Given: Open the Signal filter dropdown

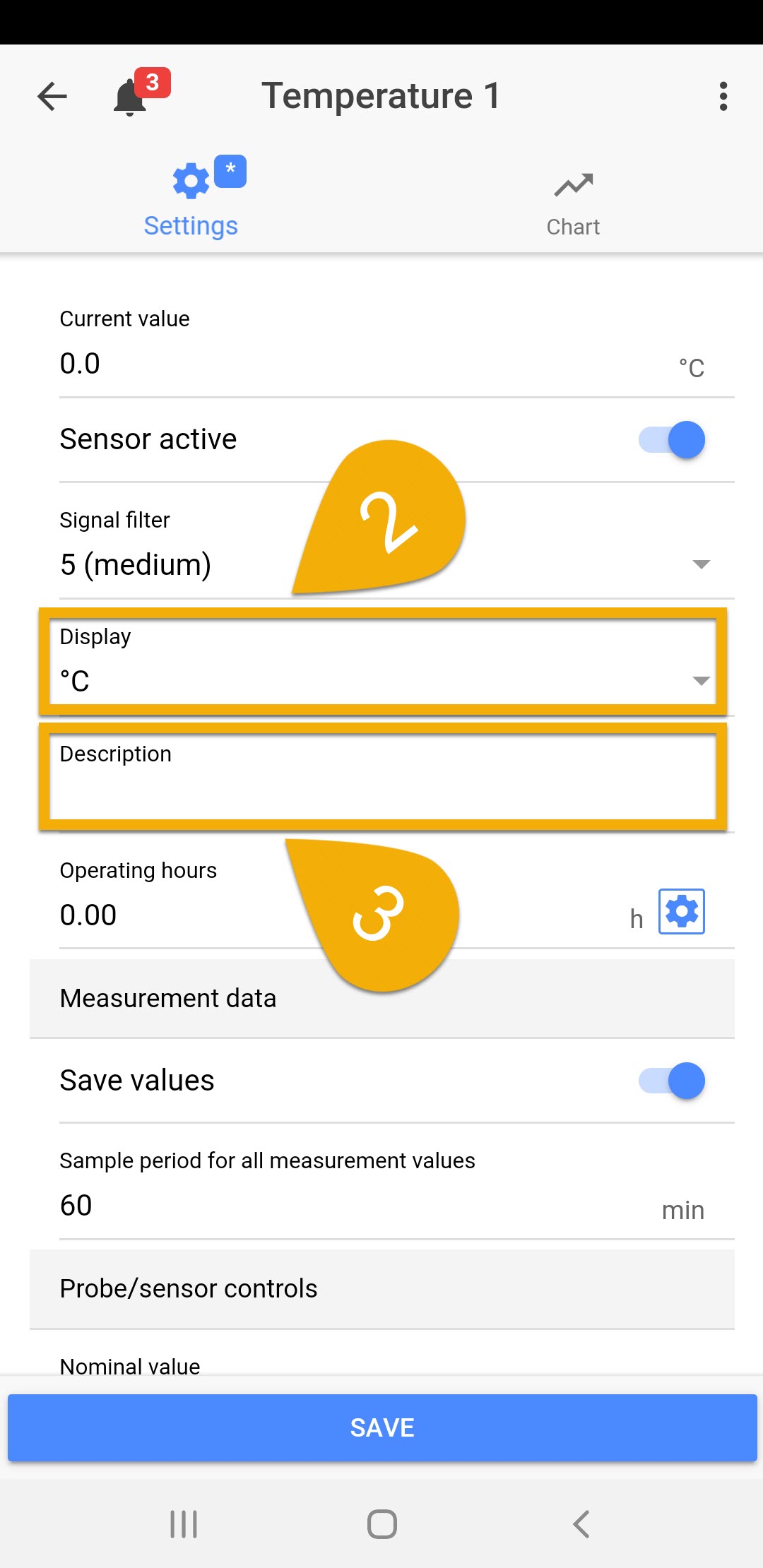Looking at the screenshot, I should [699, 564].
